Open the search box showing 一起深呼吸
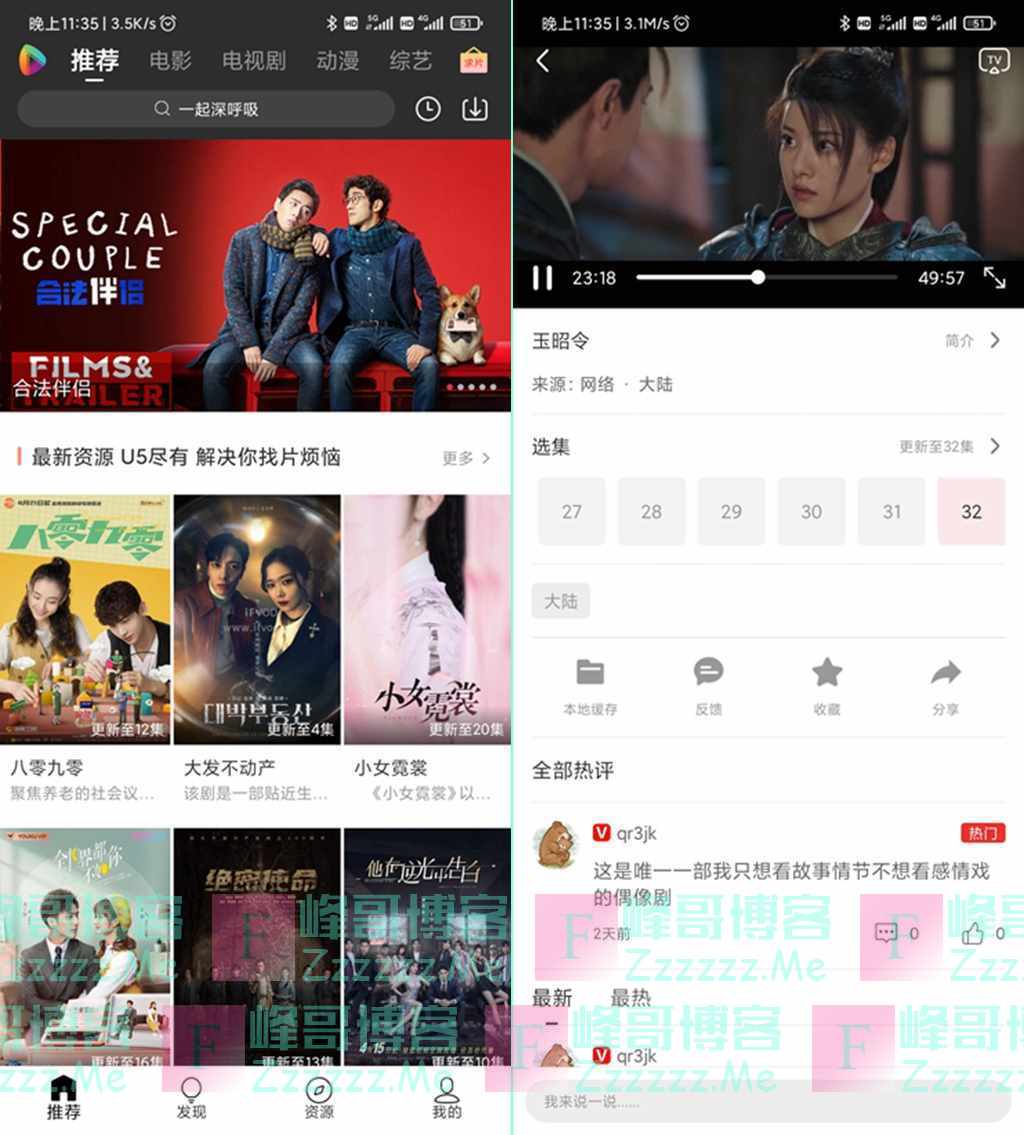 (x=206, y=109)
